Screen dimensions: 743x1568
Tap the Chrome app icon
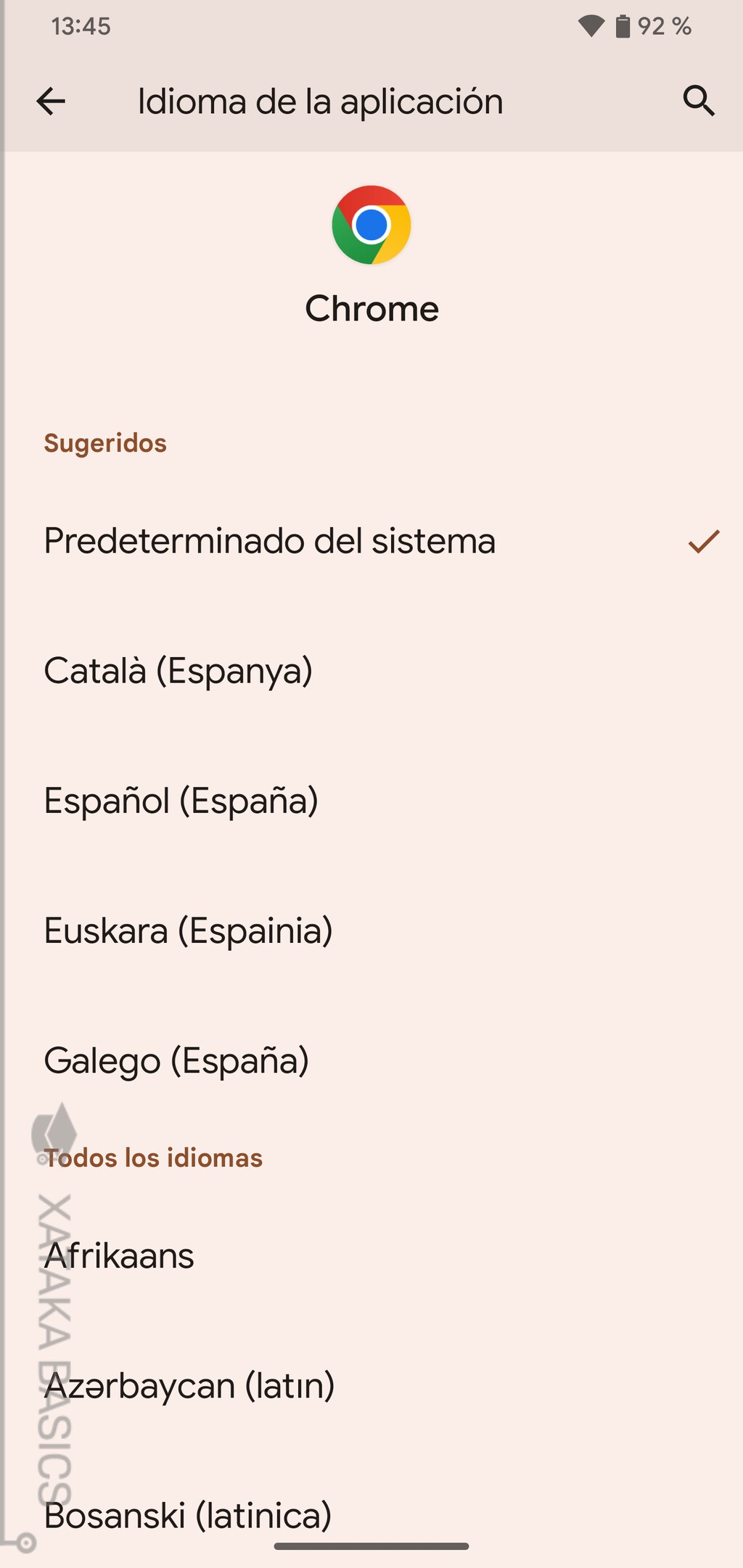point(371,225)
